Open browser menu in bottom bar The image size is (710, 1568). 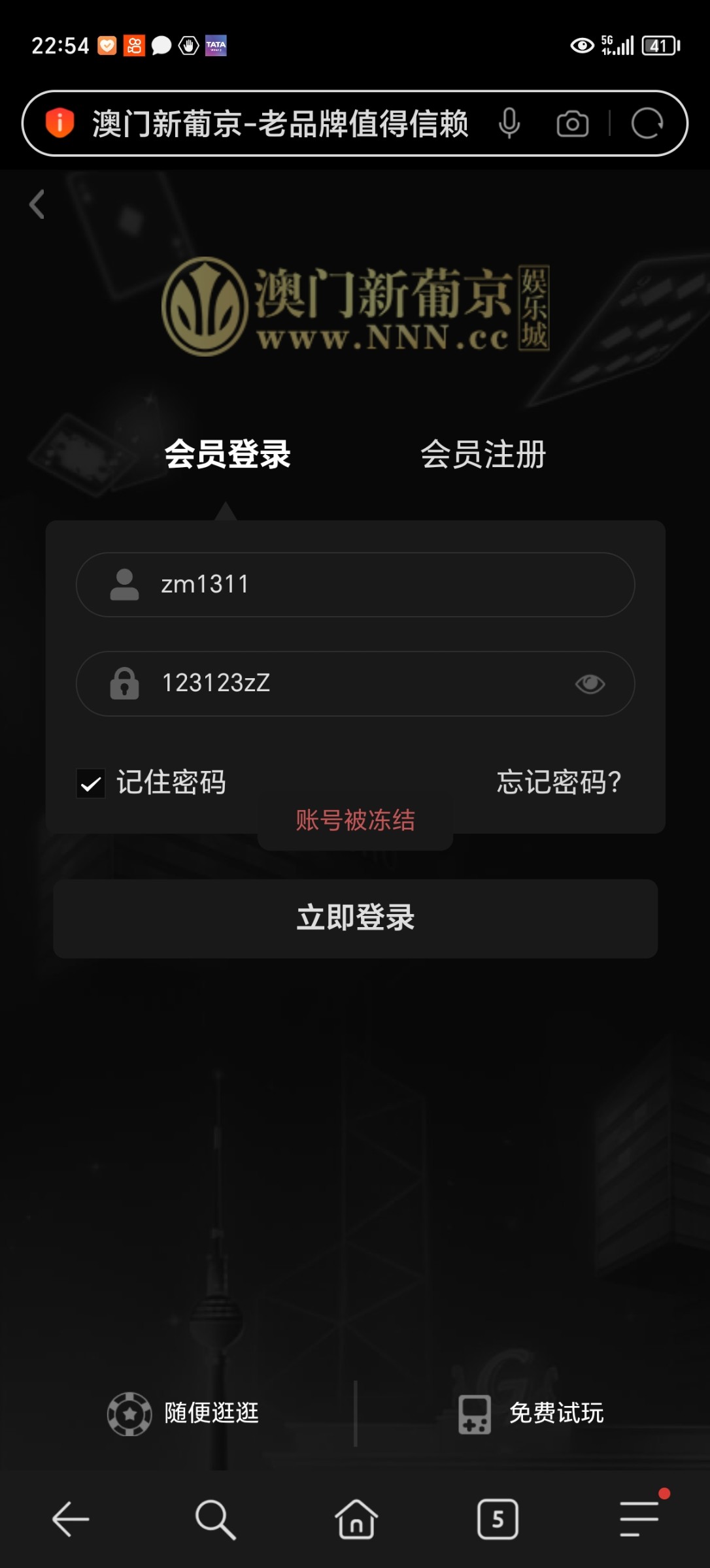(640, 1518)
